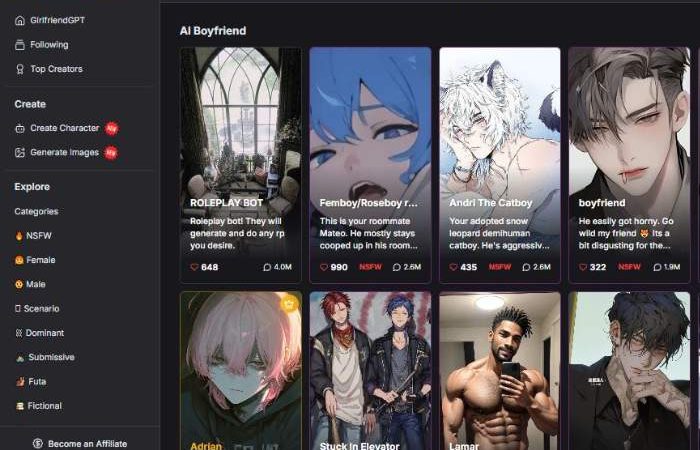Image resolution: width=700 pixels, height=450 pixels.
Task: Select the Scenario category
Action: 41,309
